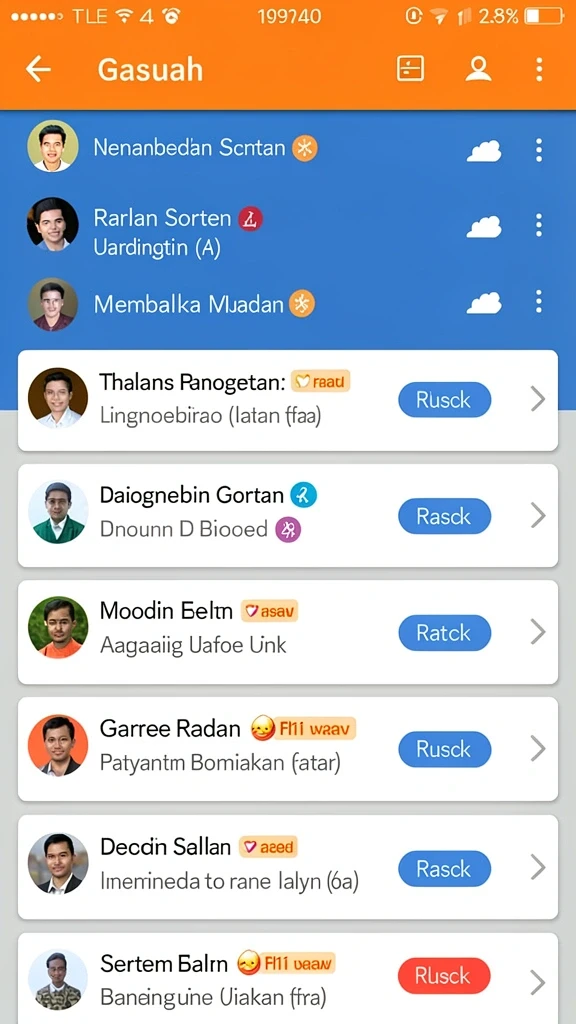Image resolution: width=576 pixels, height=1024 pixels.
Task: Tap the Rasck button for Daiognebin Gortan
Action: [x=445, y=516]
